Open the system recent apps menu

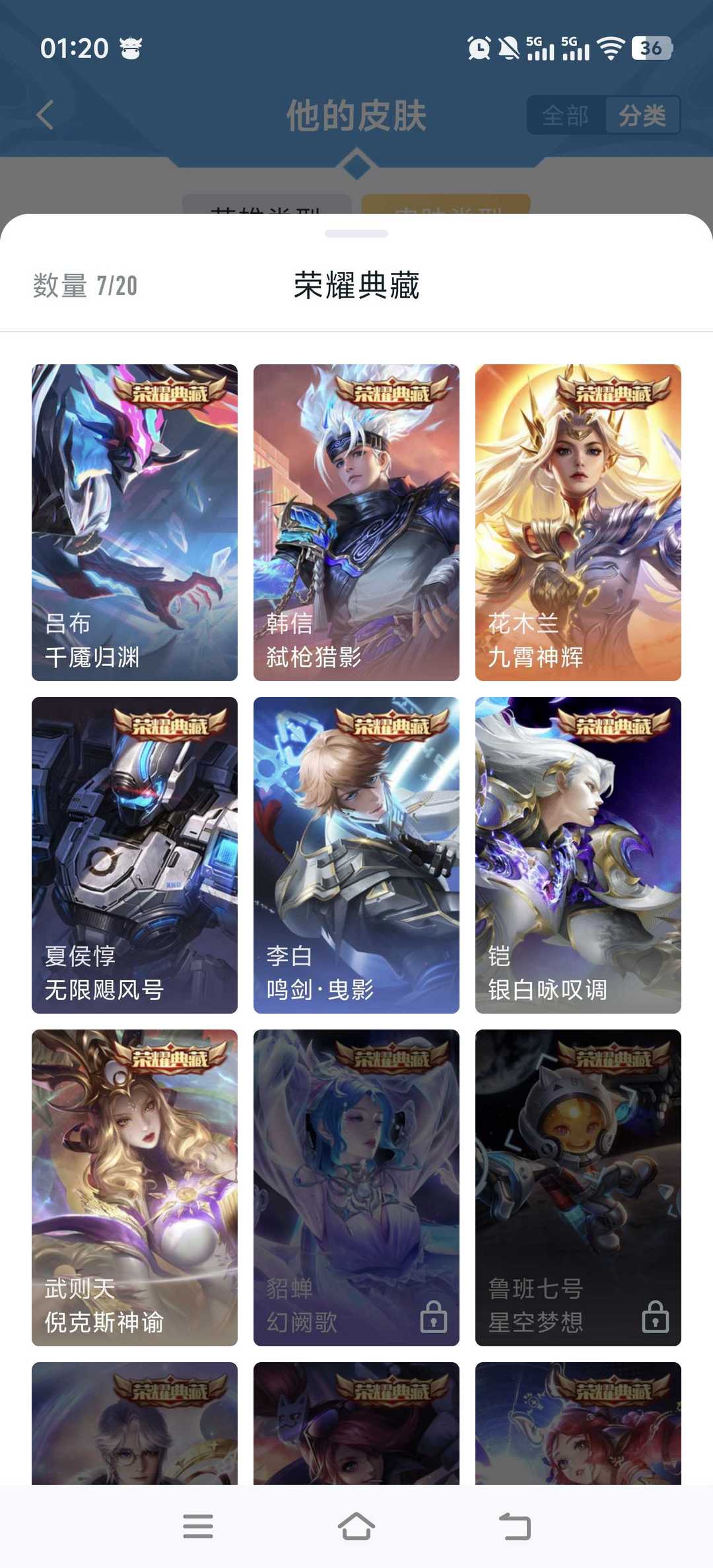[x=198, y=1526]
